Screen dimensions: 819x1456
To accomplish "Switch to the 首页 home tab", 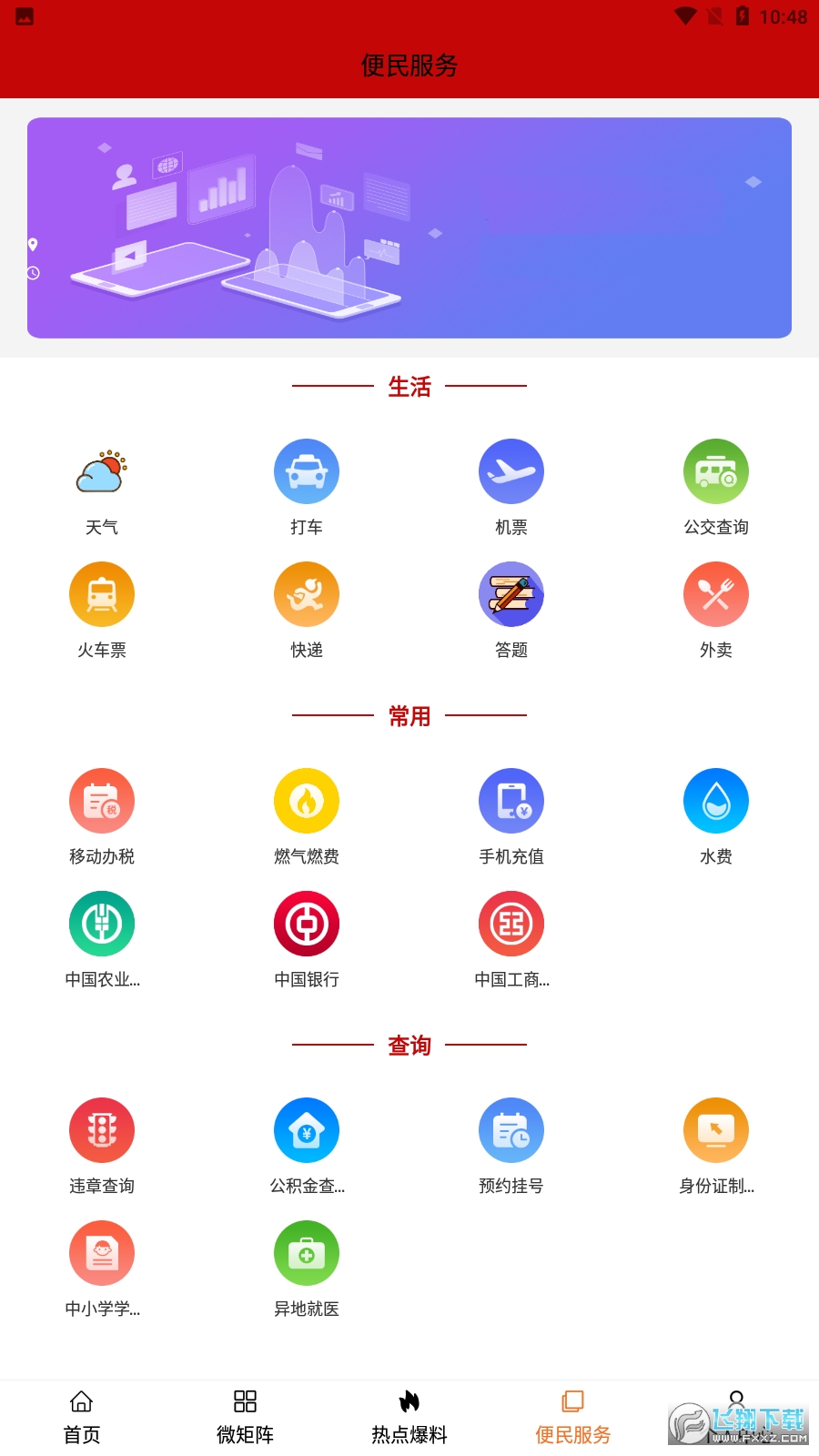I will click(x=82, y=1415).
